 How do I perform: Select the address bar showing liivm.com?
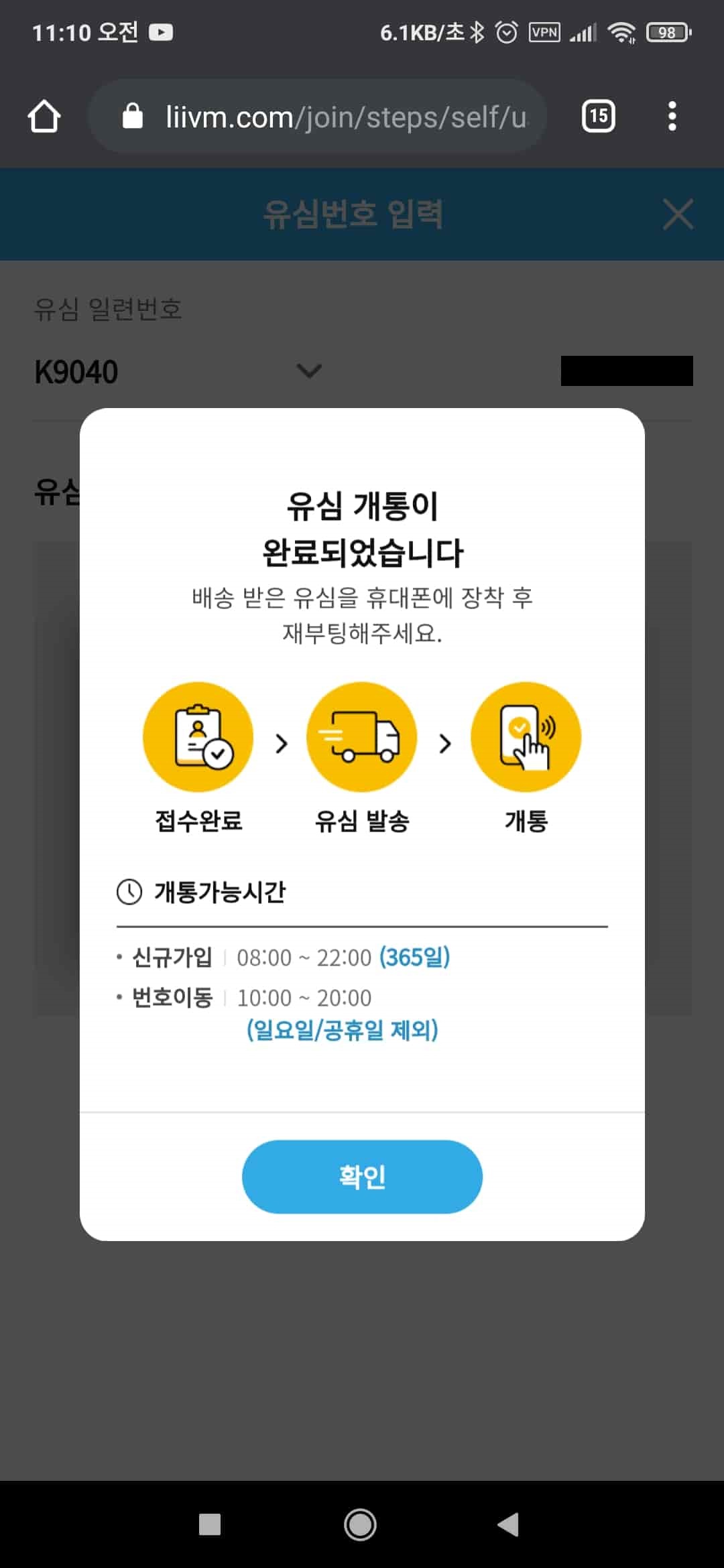(335, 115)
